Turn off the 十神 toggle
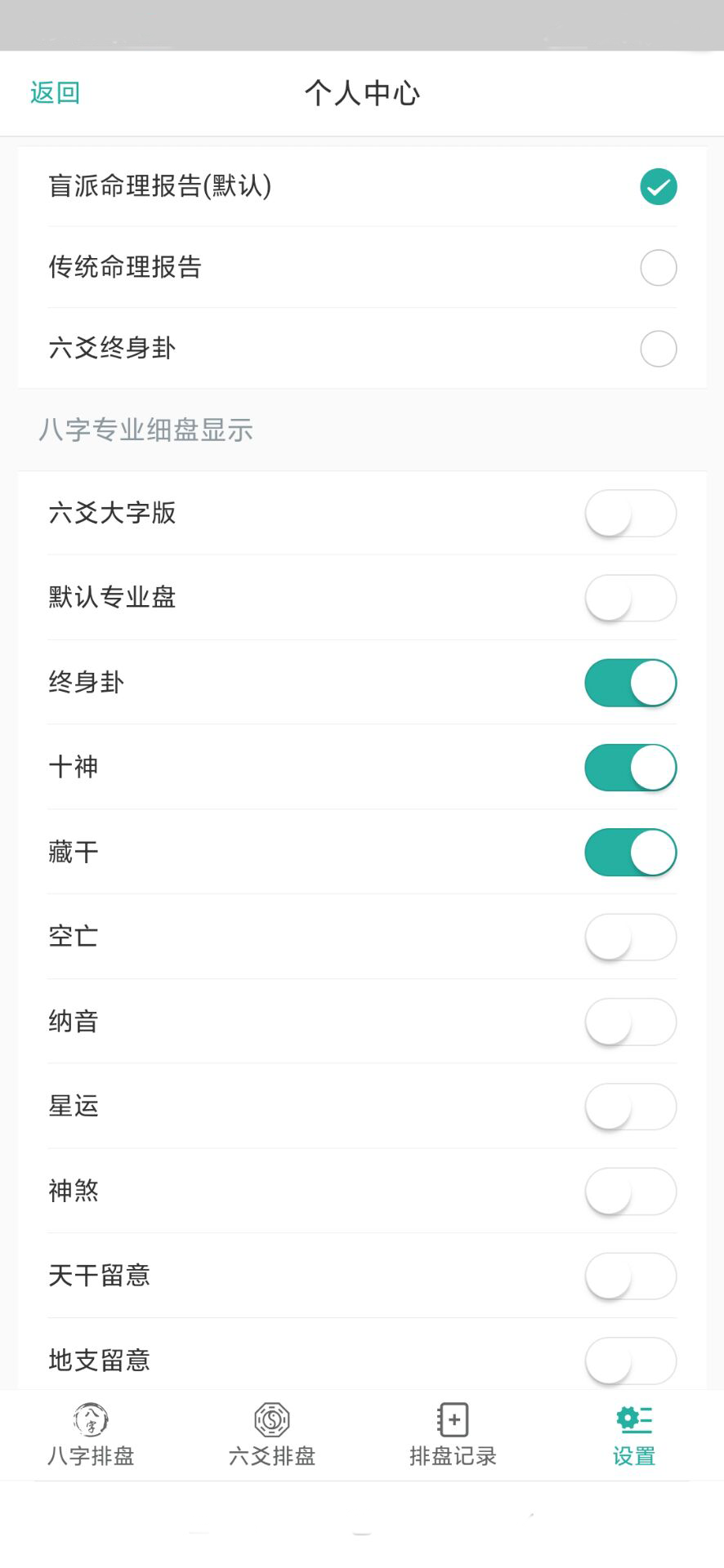Screen dimensions: 724x1568 (630, 768)
